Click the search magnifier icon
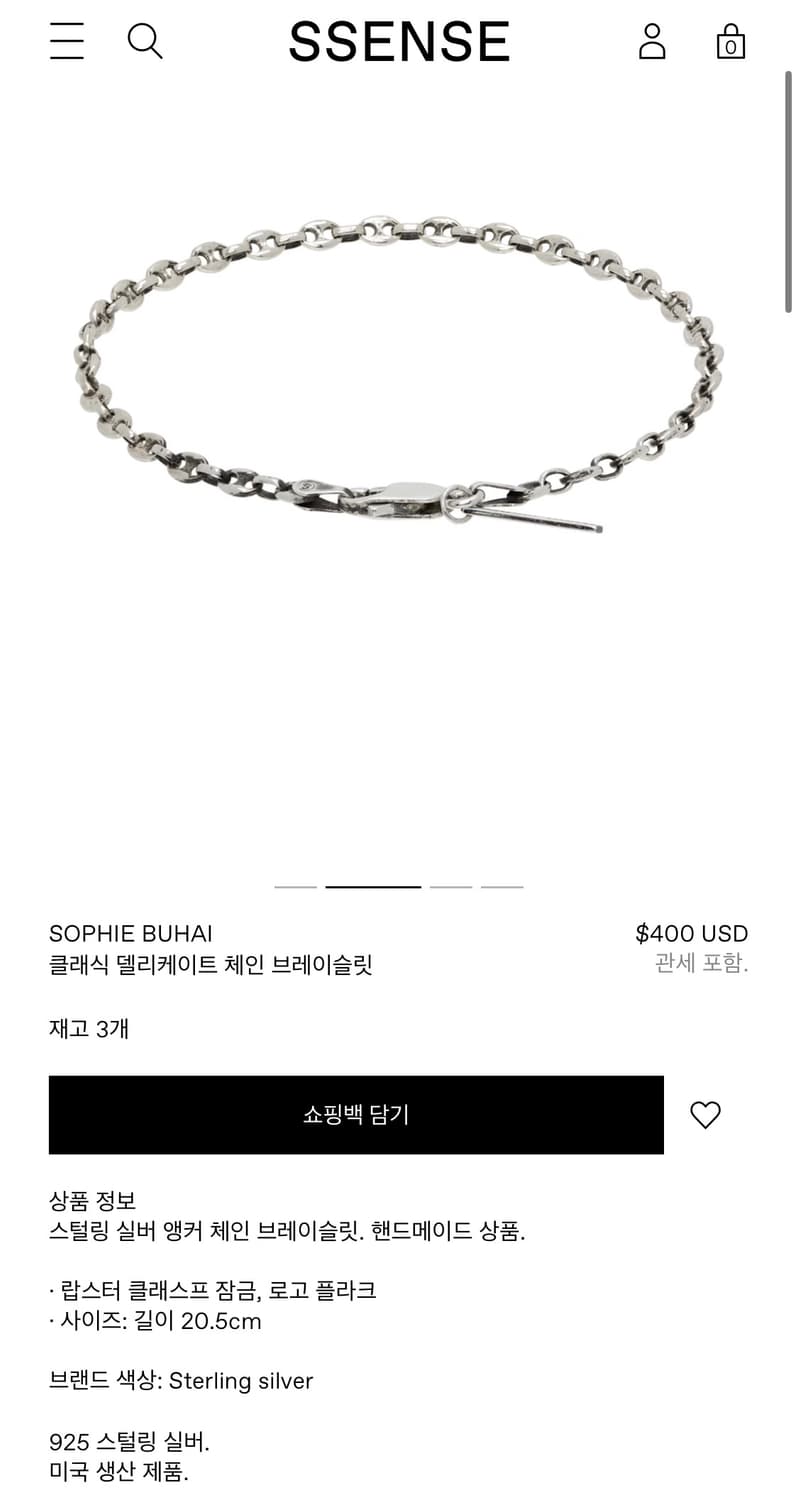The width and height of the screenshot is (798, 1500). coord(146,41)
